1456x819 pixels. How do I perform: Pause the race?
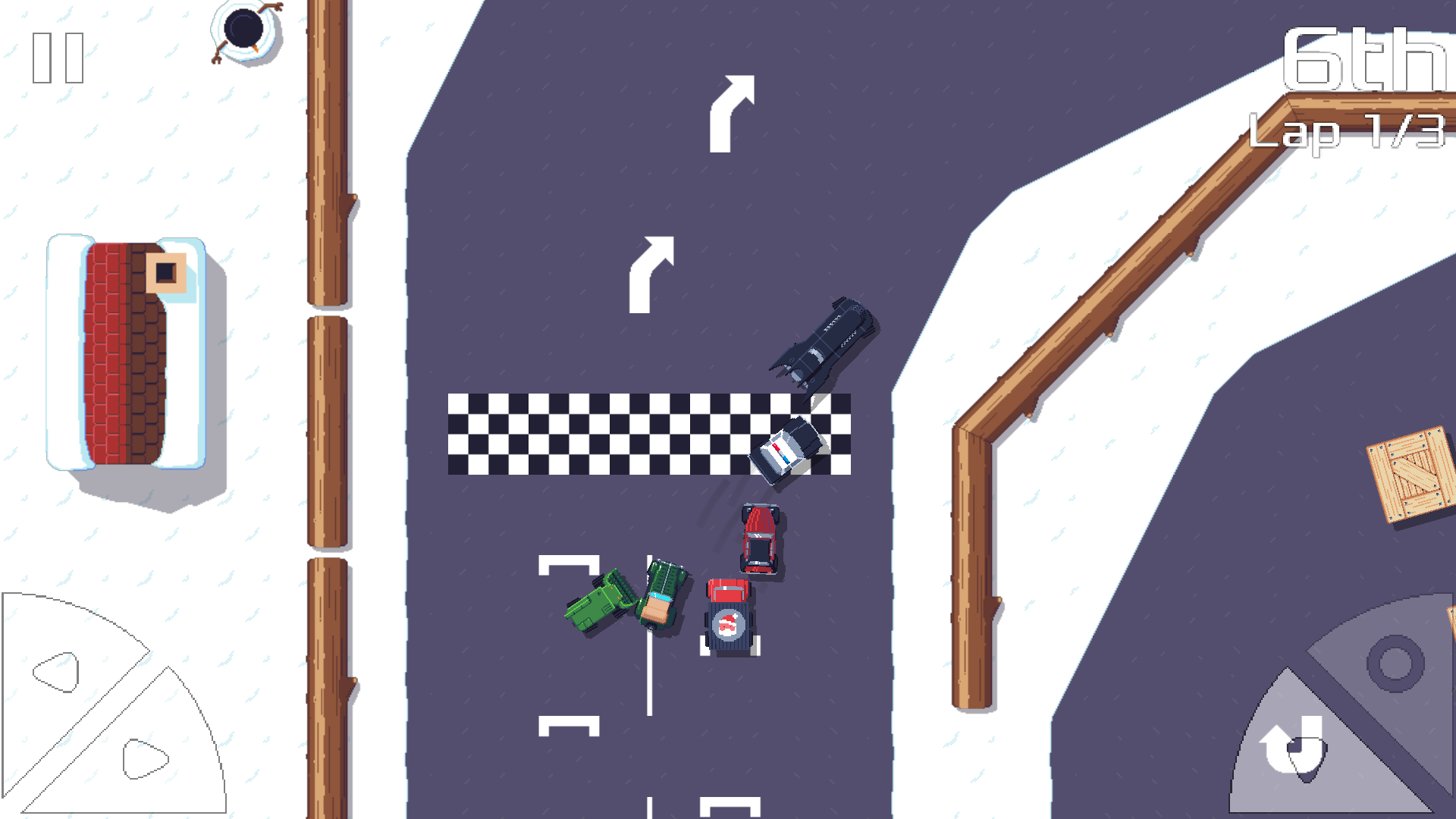pyautogui.click(x=58, y=58)
